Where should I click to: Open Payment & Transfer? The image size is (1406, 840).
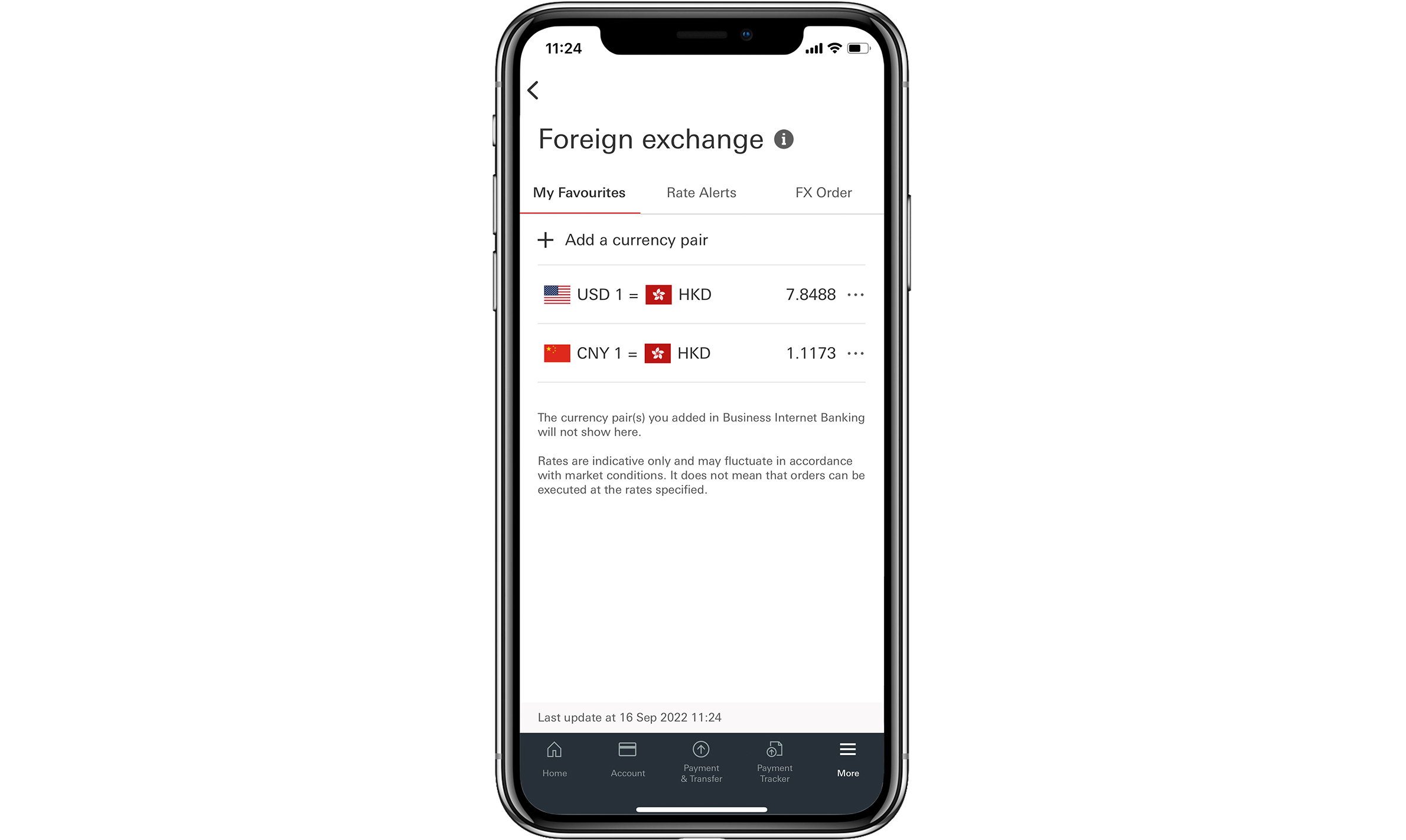point(701,761)
